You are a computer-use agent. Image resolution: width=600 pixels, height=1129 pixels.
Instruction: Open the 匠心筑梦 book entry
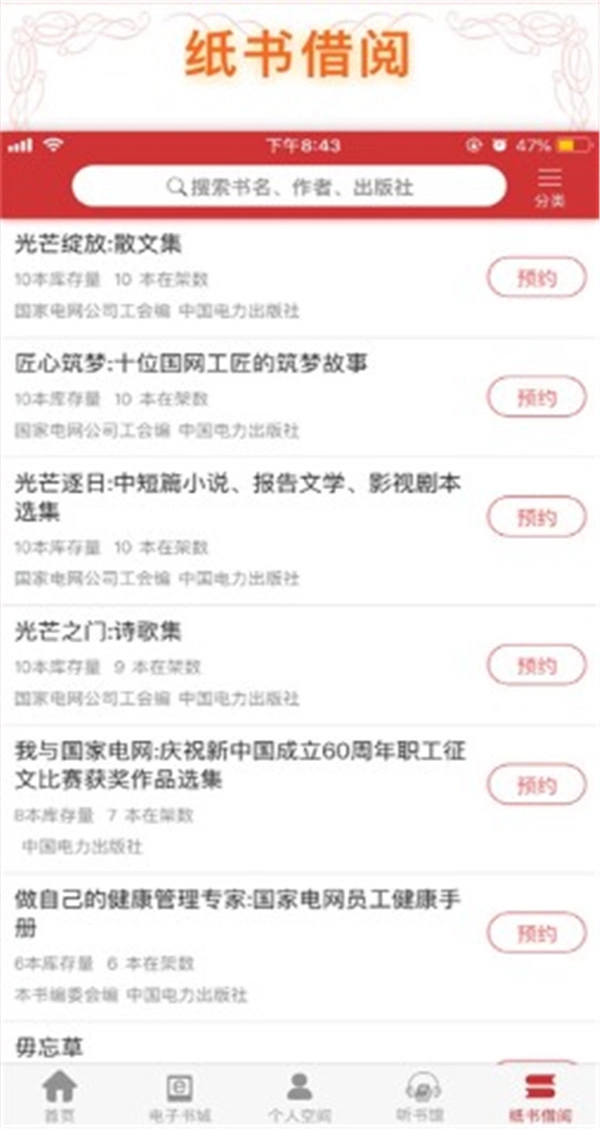[190, 364]
